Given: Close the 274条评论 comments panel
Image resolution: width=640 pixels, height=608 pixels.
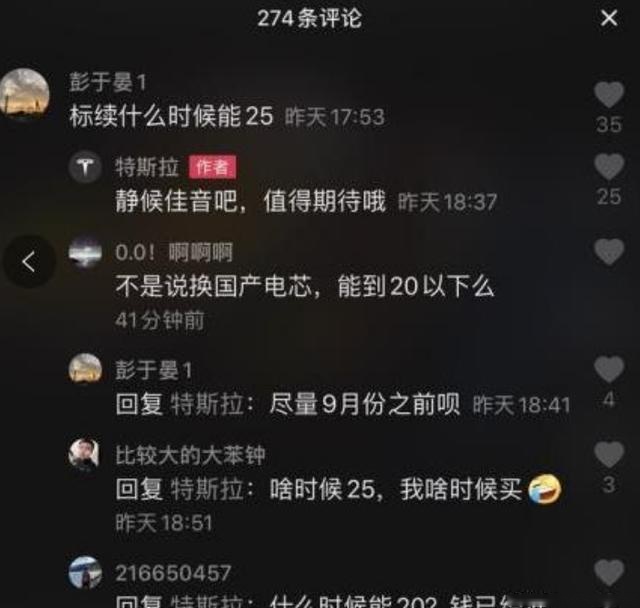Looking at the screenshot, I should pos(608,18).
